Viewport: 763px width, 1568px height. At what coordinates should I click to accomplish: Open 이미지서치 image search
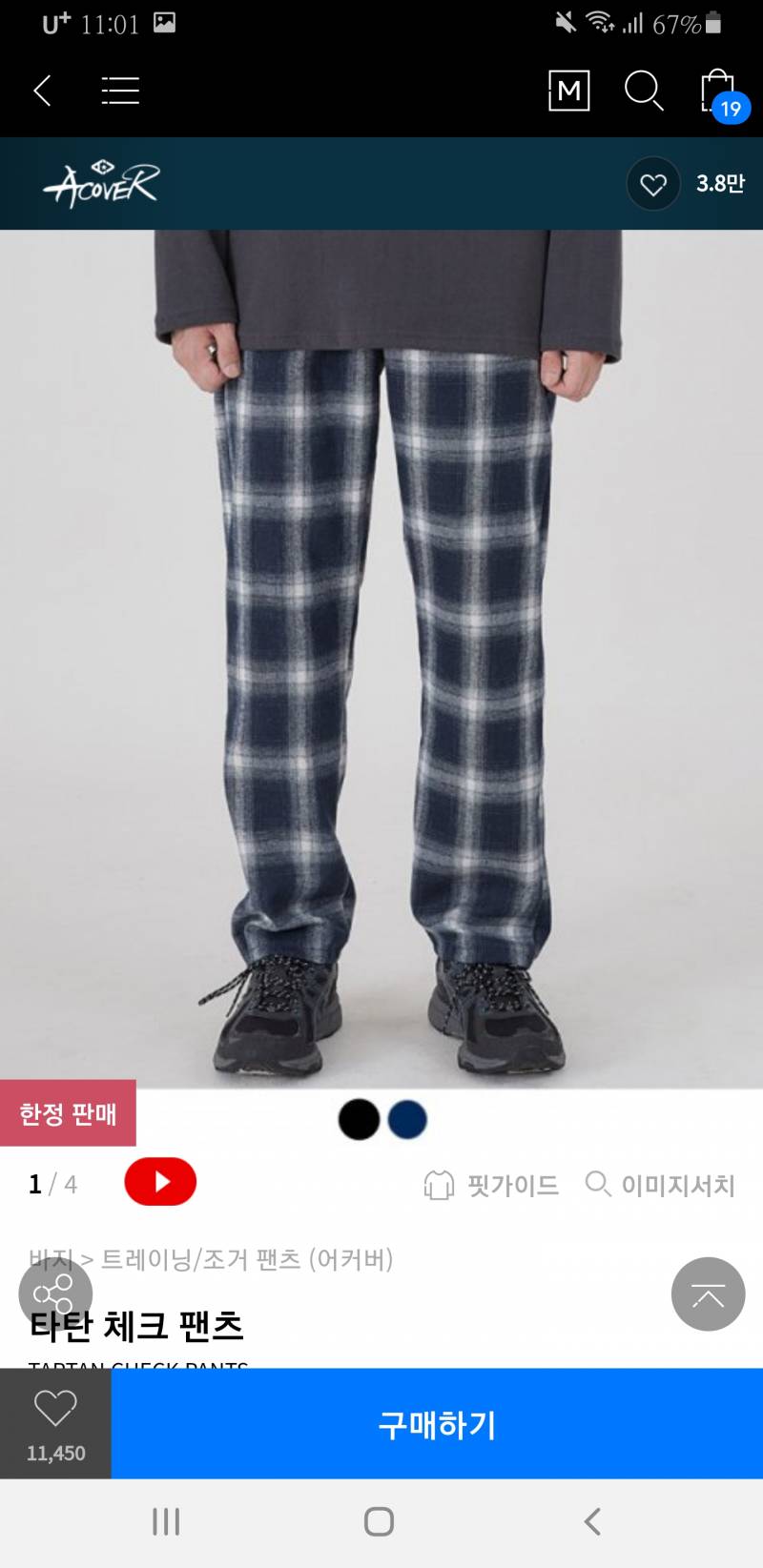[x=660, y=1185]
